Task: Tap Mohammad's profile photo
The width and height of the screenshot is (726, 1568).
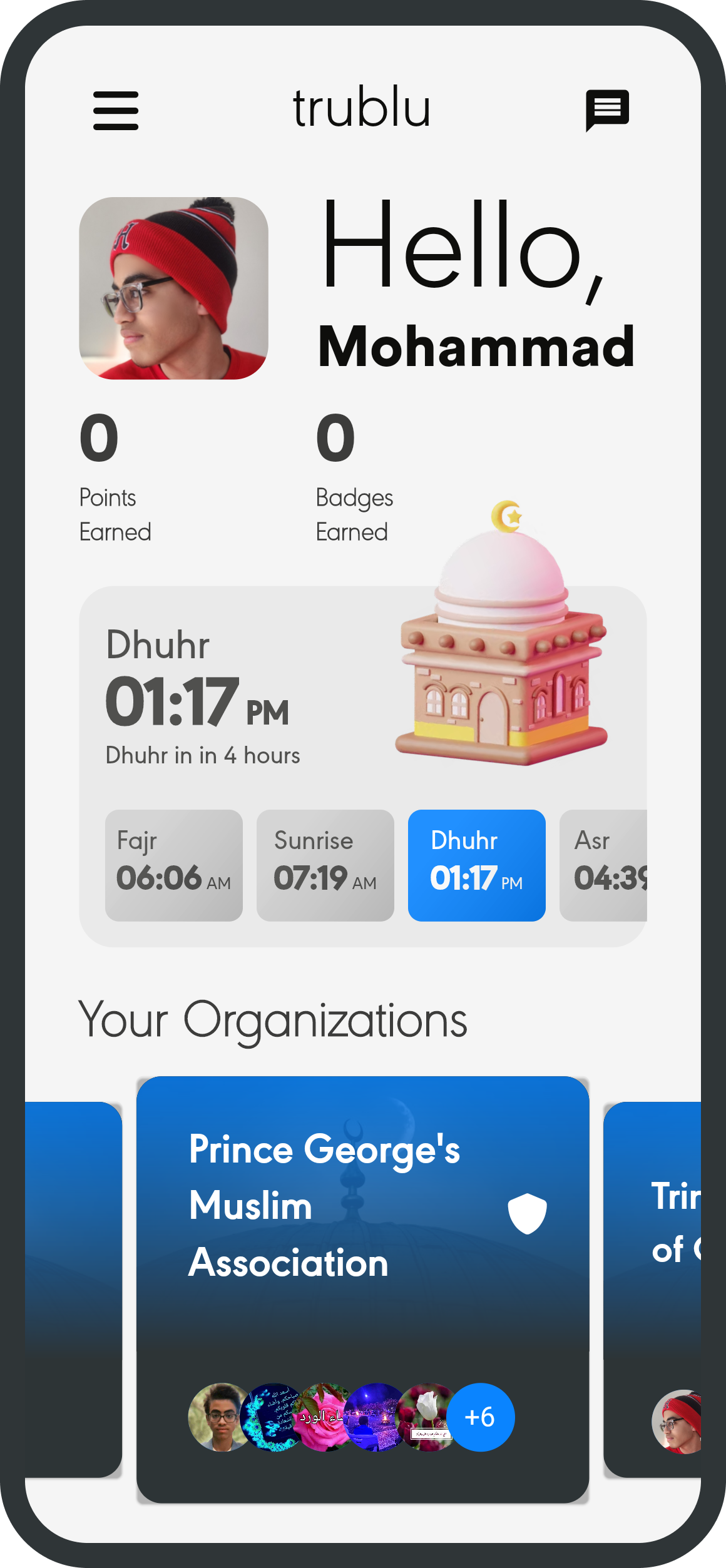Action: (173, 288)
